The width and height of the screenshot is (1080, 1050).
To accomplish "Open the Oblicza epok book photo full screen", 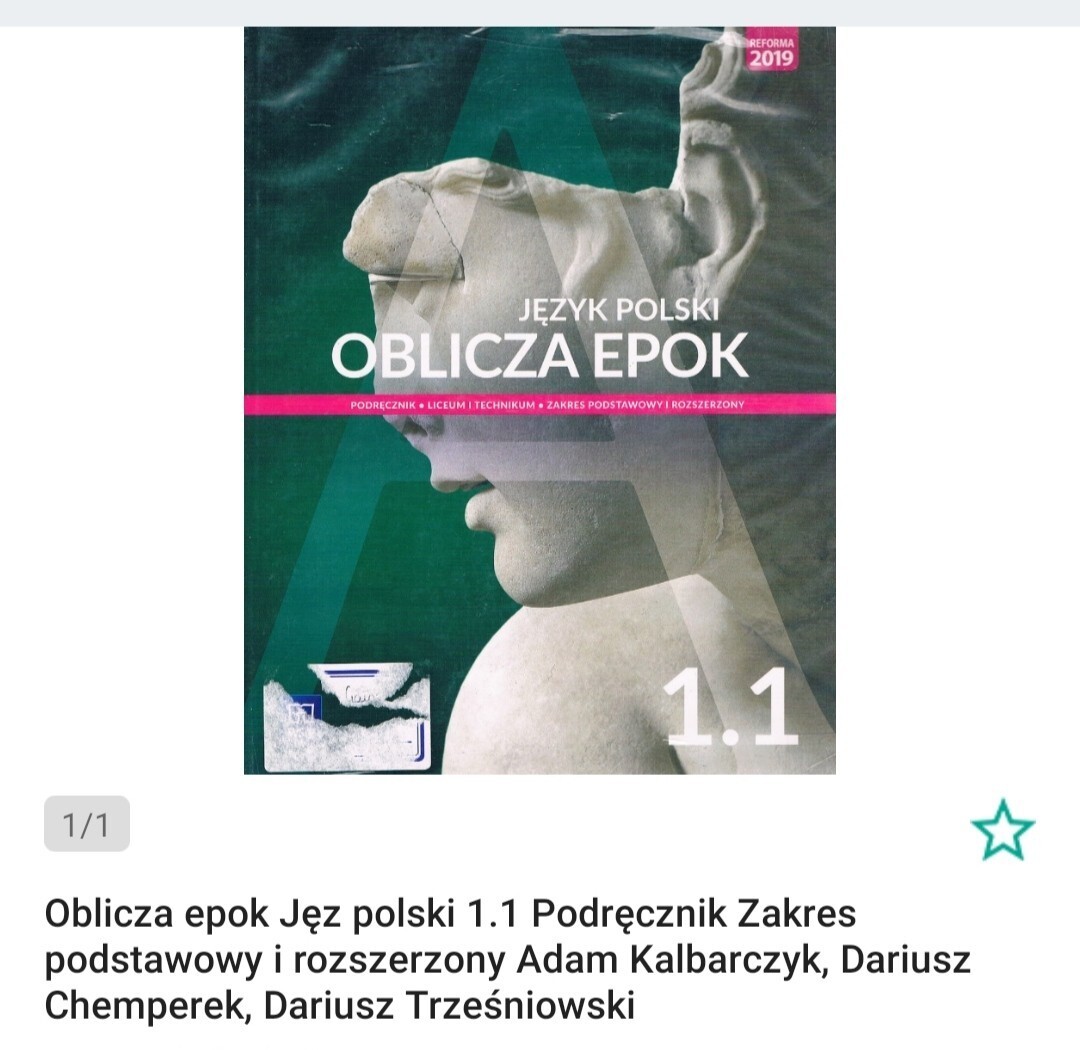I will [x=540, y=400].
